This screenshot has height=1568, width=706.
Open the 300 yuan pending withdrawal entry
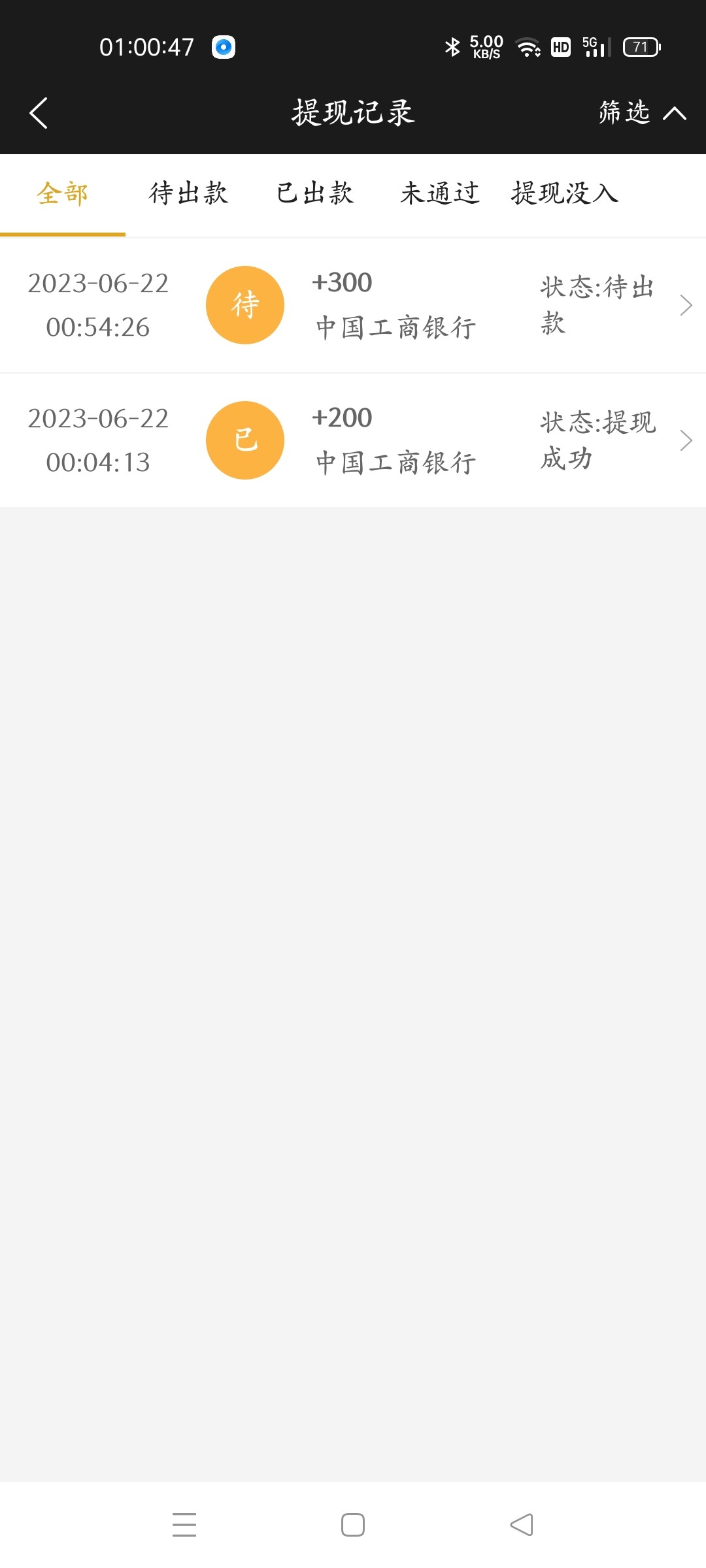(x=353, y=304)
